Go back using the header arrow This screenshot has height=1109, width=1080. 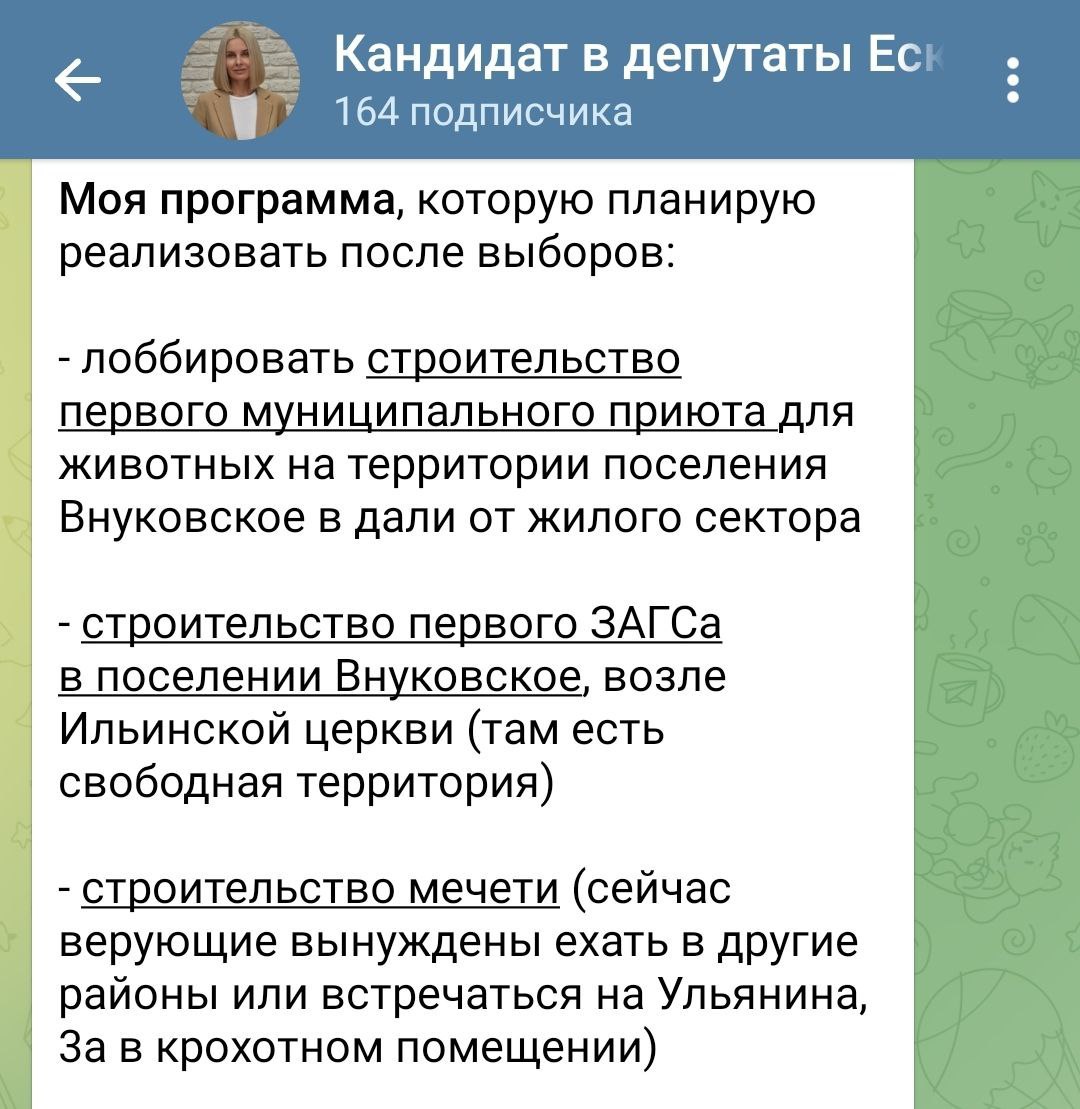click(78, 80)
